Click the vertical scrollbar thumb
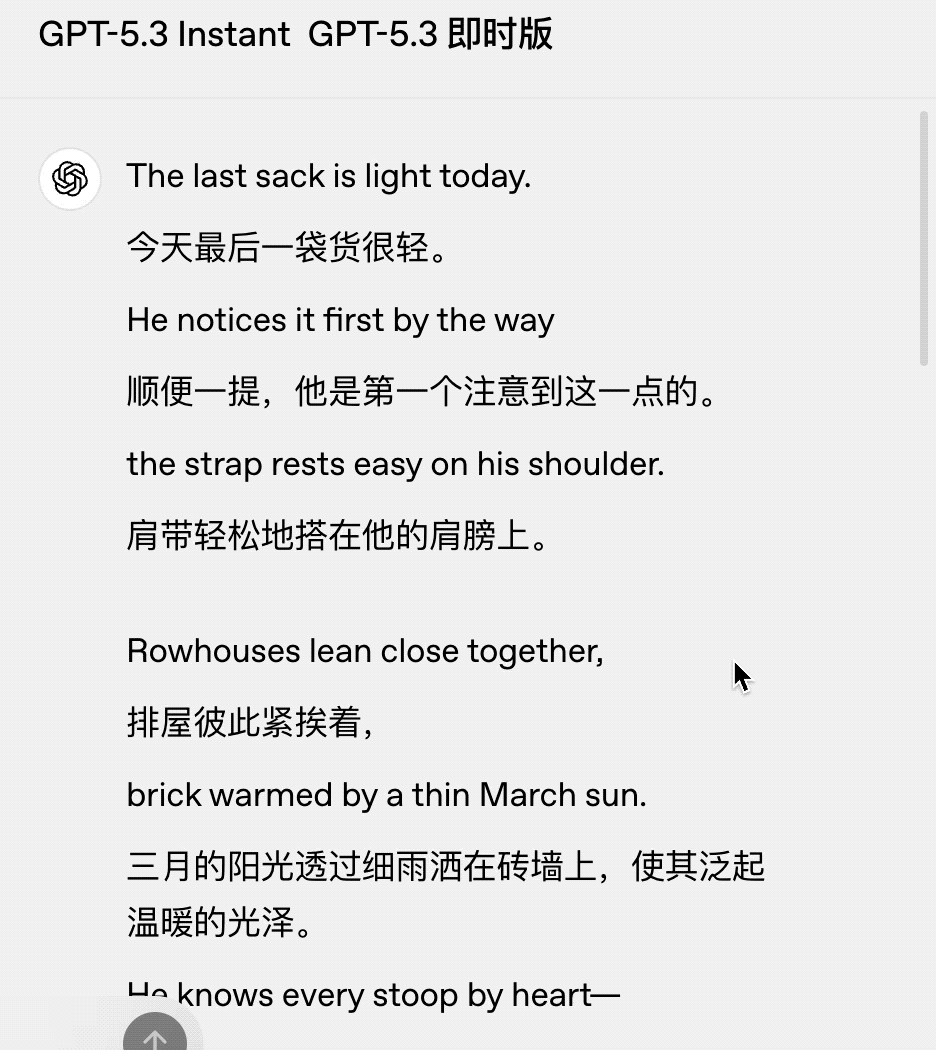Screen dimensions: 936x1050 [x=924, y=239]
